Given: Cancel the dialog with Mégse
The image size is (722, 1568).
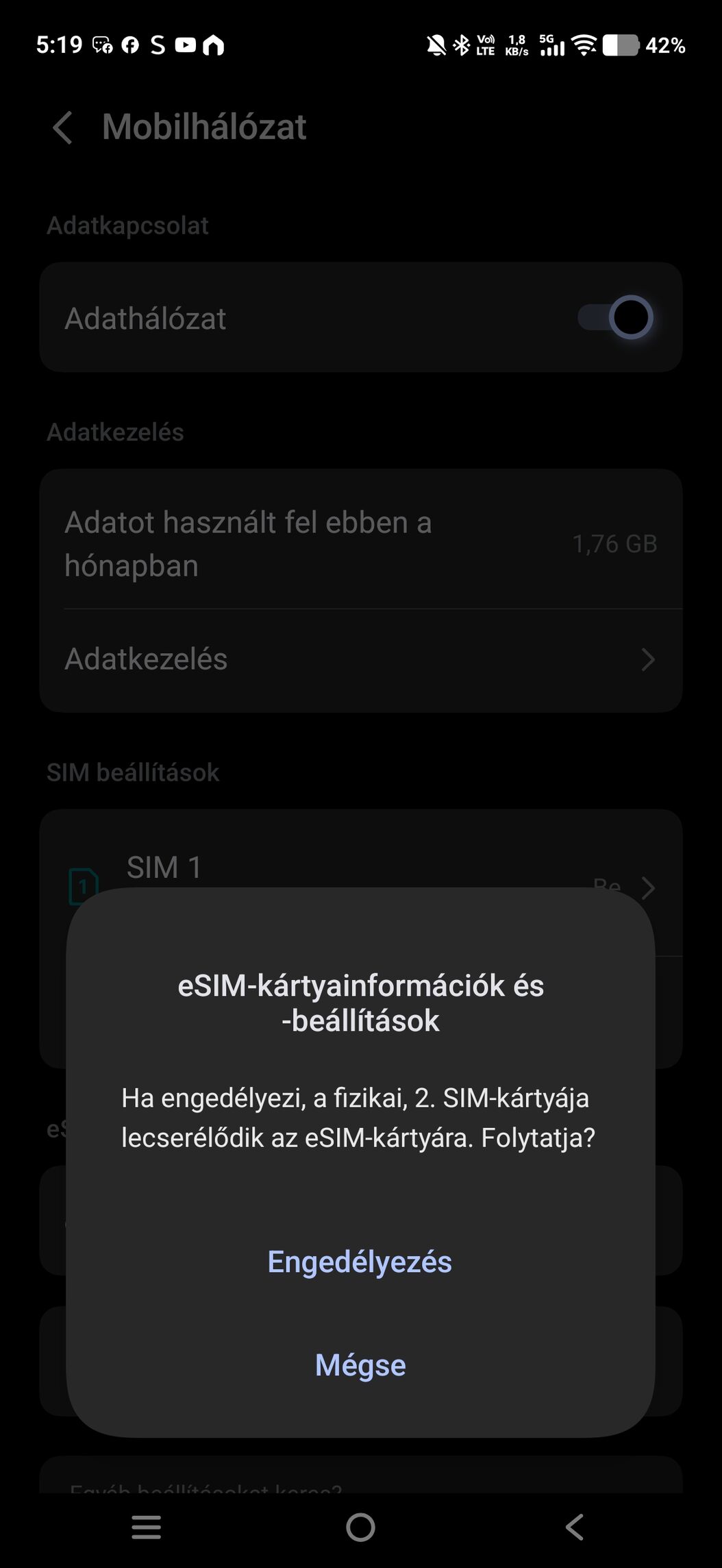Looking at the screenshot, I should [360, 1364].
